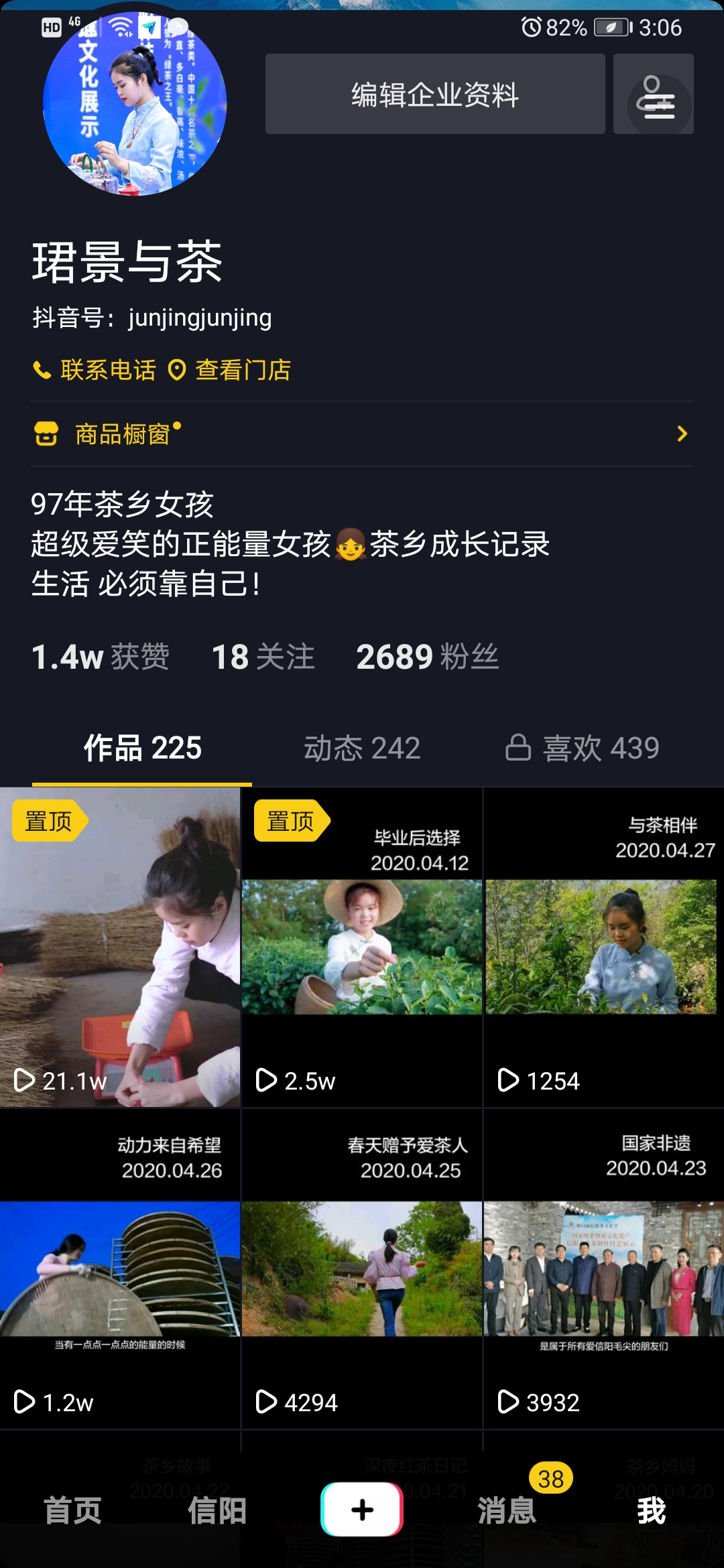
Task: Open the profile avatar picture
Action: [x=135, y=104]
